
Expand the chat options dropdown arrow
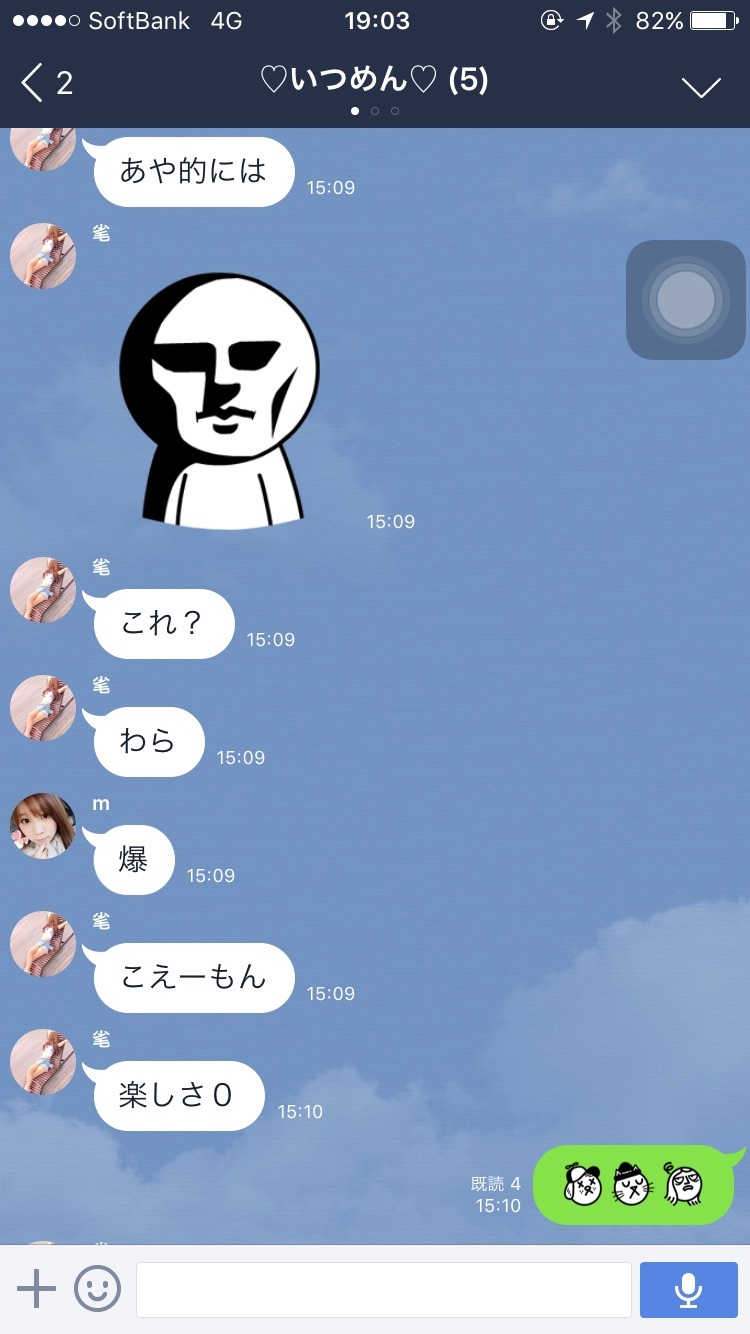701,86
